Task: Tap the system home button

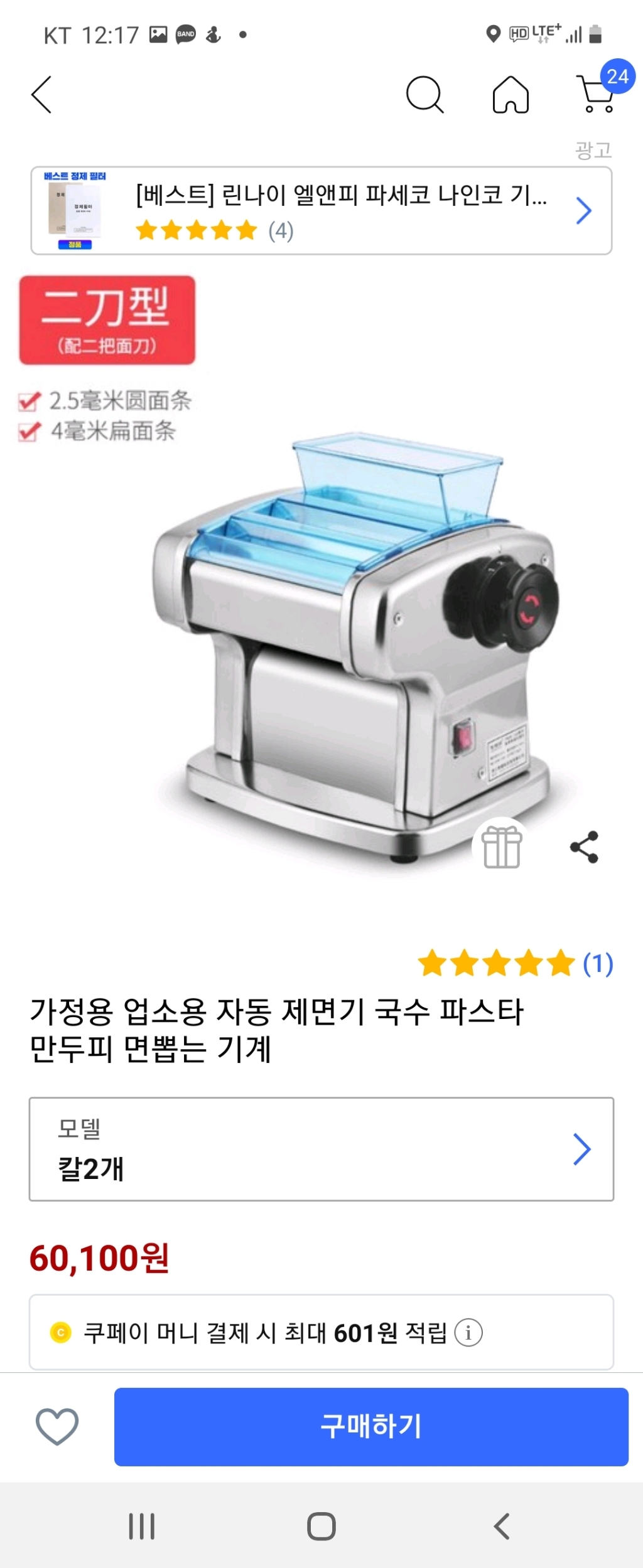Action: [321, 1526]
